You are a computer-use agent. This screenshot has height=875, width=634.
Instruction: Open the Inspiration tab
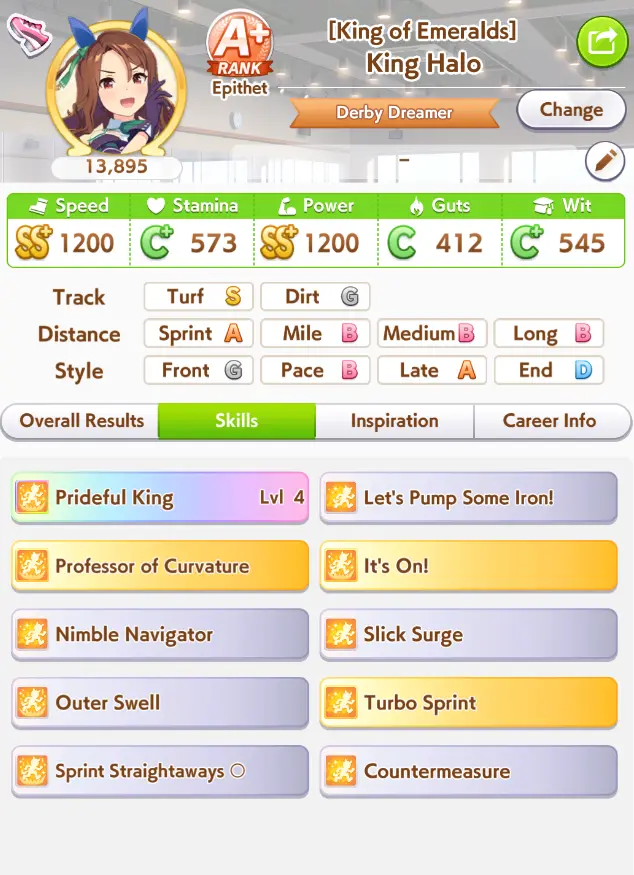(394, 421)
